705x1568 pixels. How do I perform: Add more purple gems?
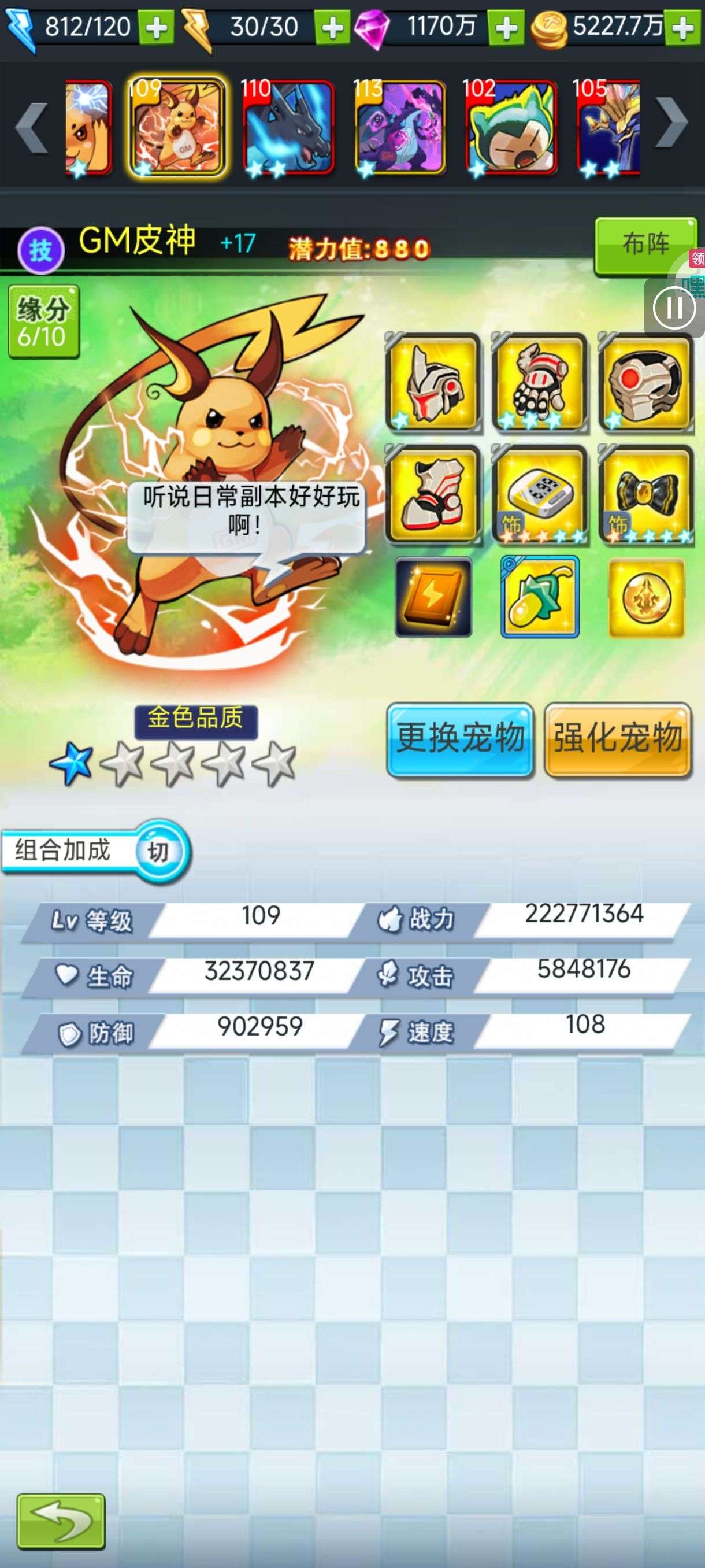[x=506, y=27]
